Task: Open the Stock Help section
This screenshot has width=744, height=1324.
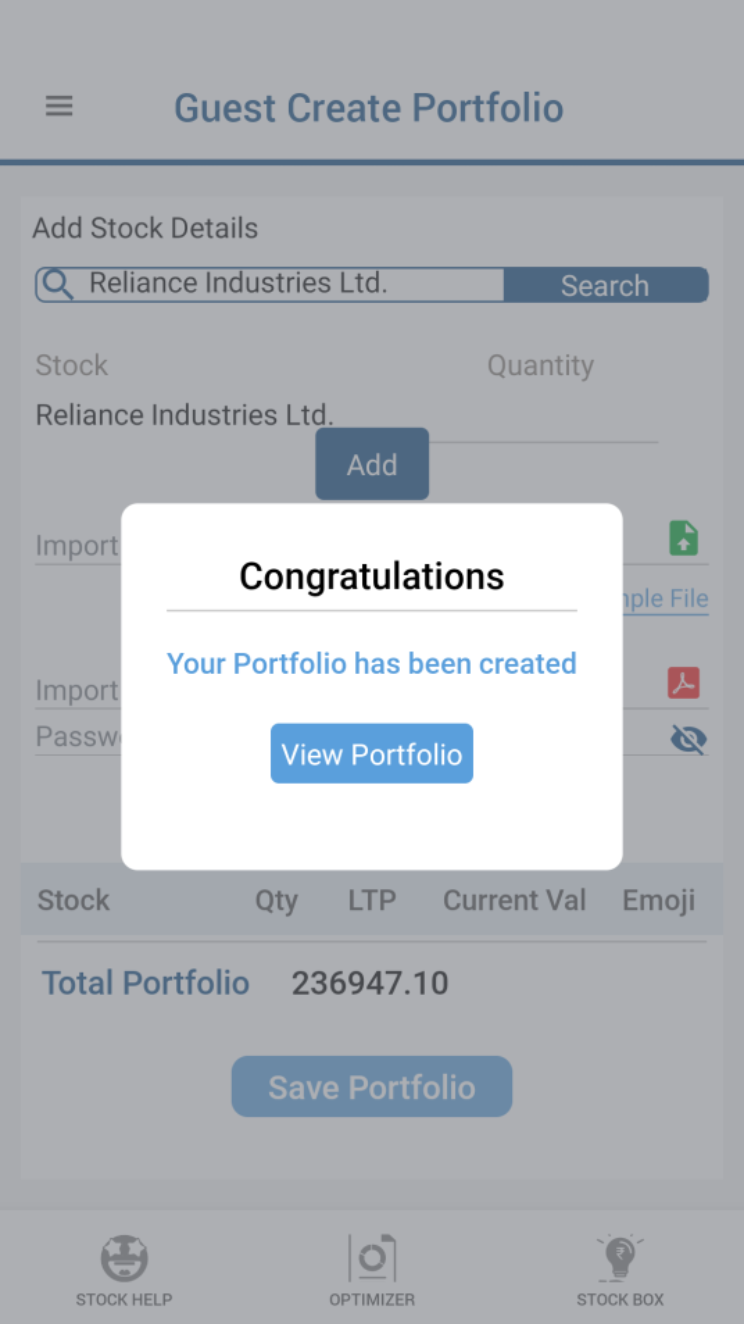Action: coord(124,1270)
